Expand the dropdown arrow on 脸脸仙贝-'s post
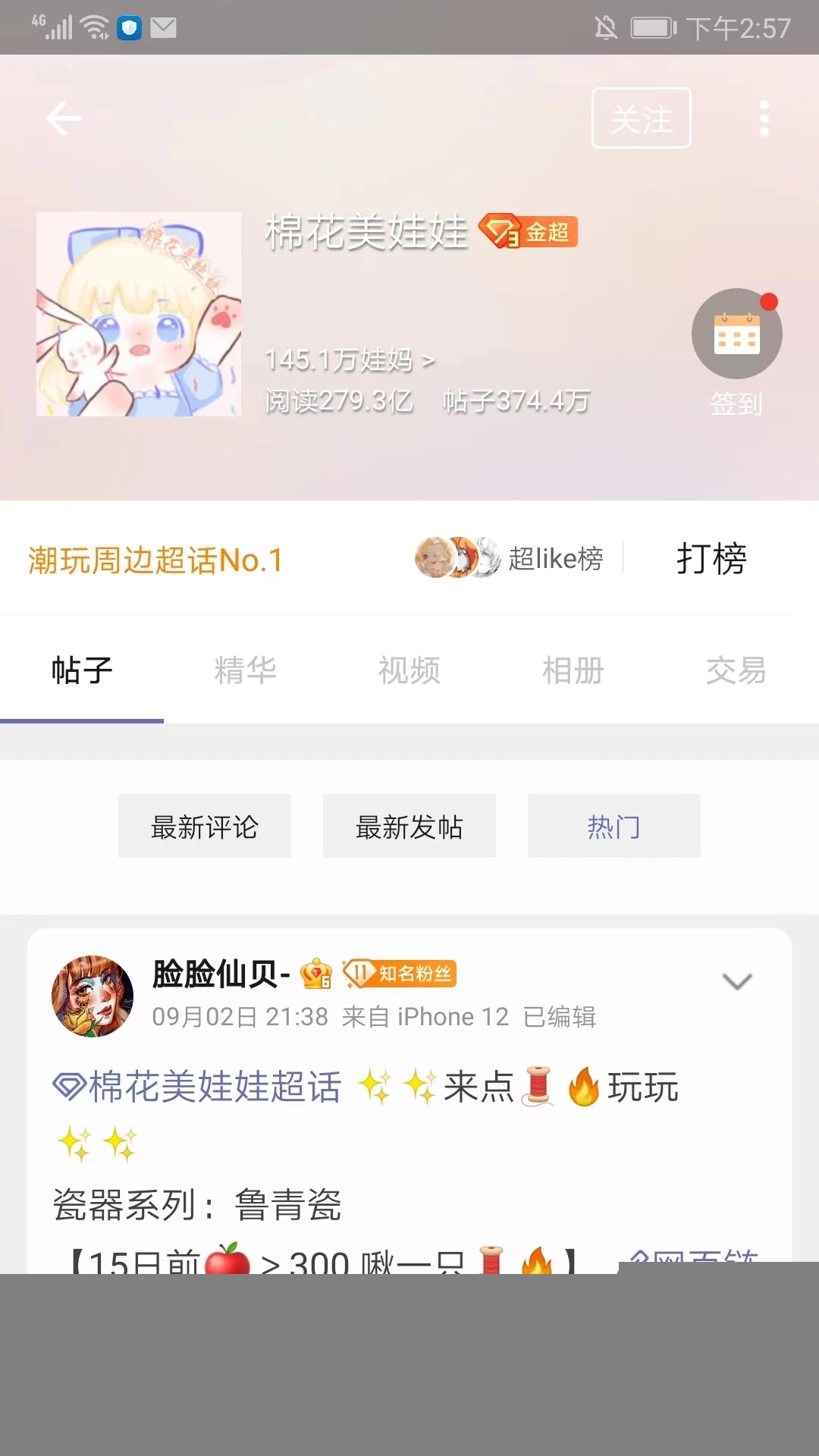Image resolution: width=819 pixels, height=1456 pixels. [736, 982]
